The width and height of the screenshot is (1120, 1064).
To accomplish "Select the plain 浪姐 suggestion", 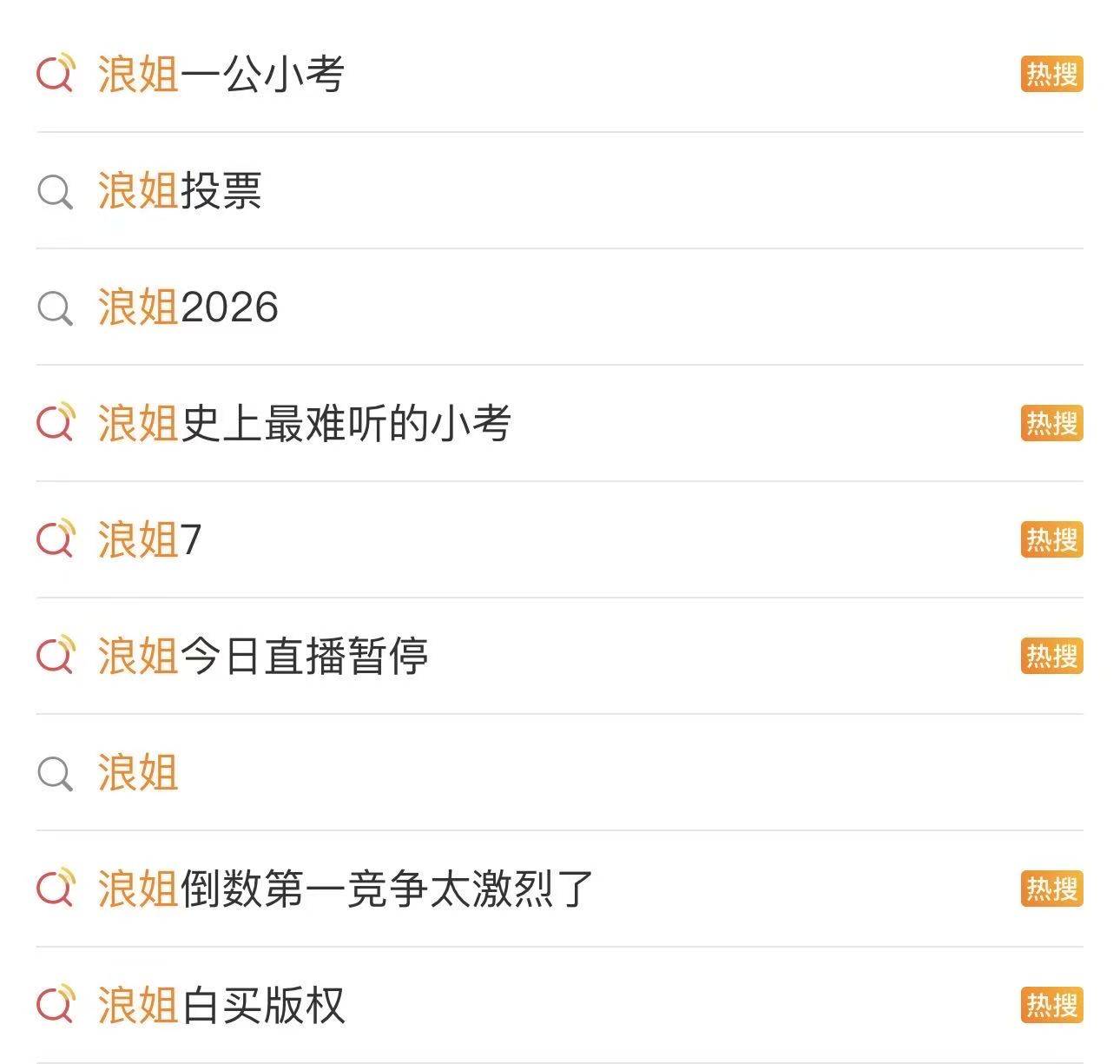I will (x=137, y=772).
